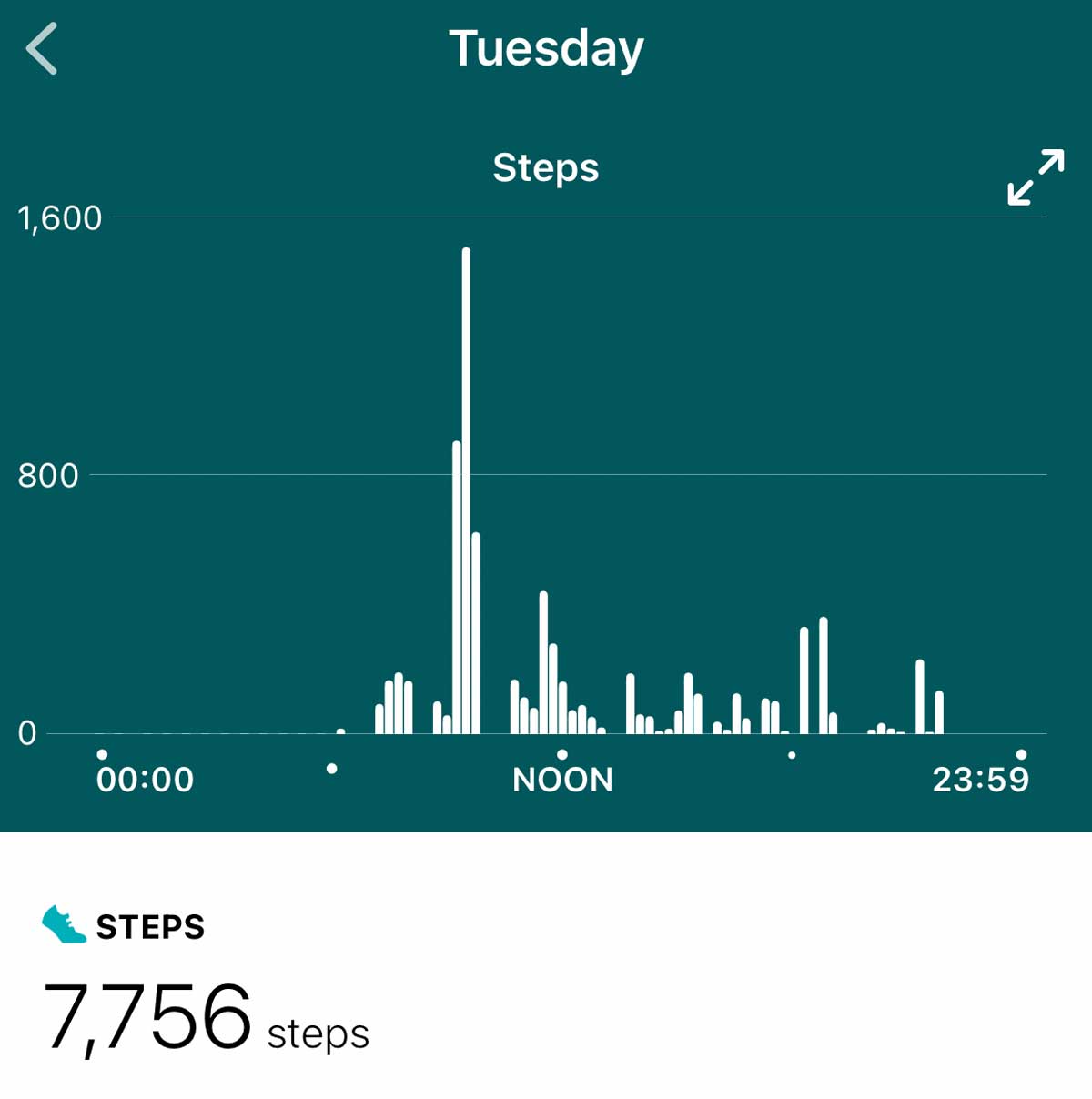Select the 800 value on the y-axis

pos(49,474)
